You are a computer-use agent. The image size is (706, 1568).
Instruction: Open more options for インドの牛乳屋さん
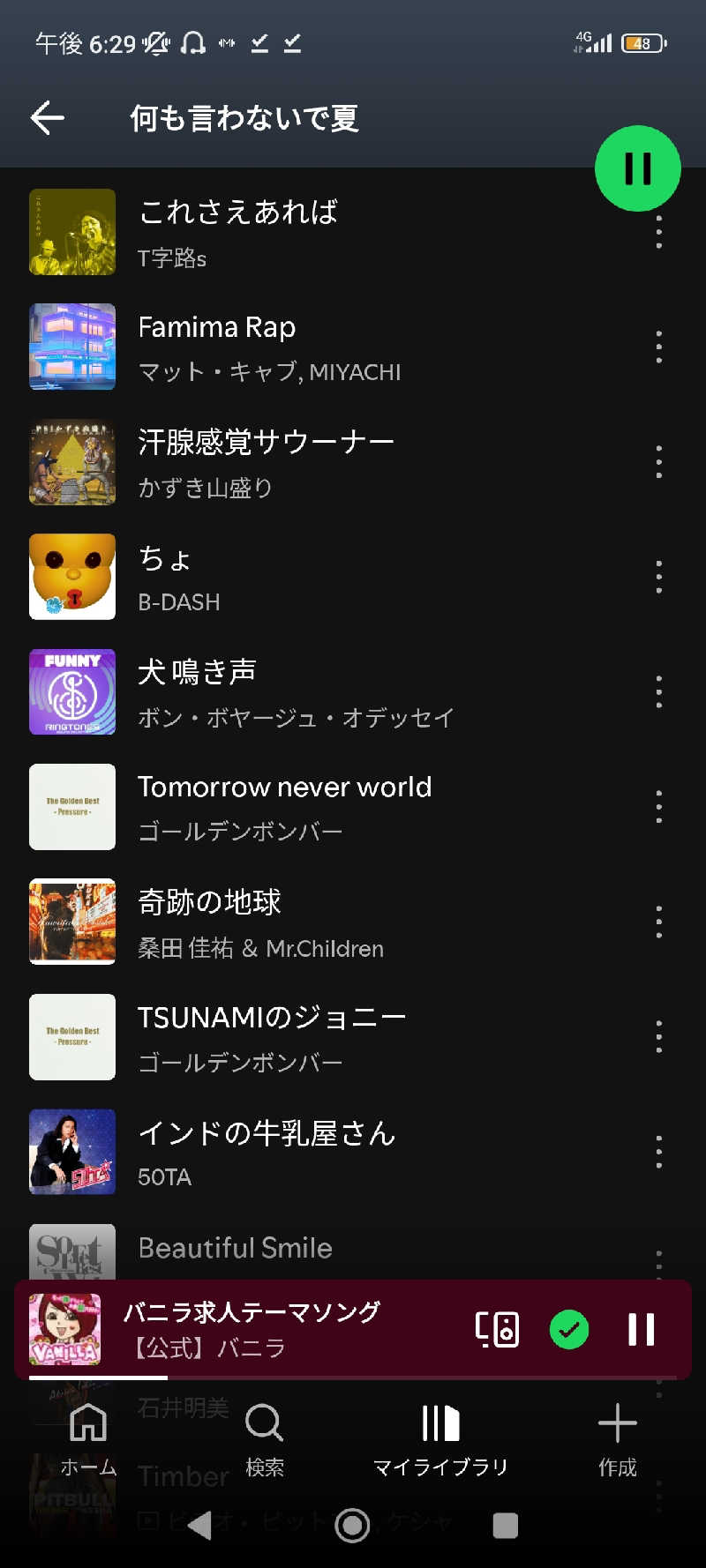point(658,1152)
